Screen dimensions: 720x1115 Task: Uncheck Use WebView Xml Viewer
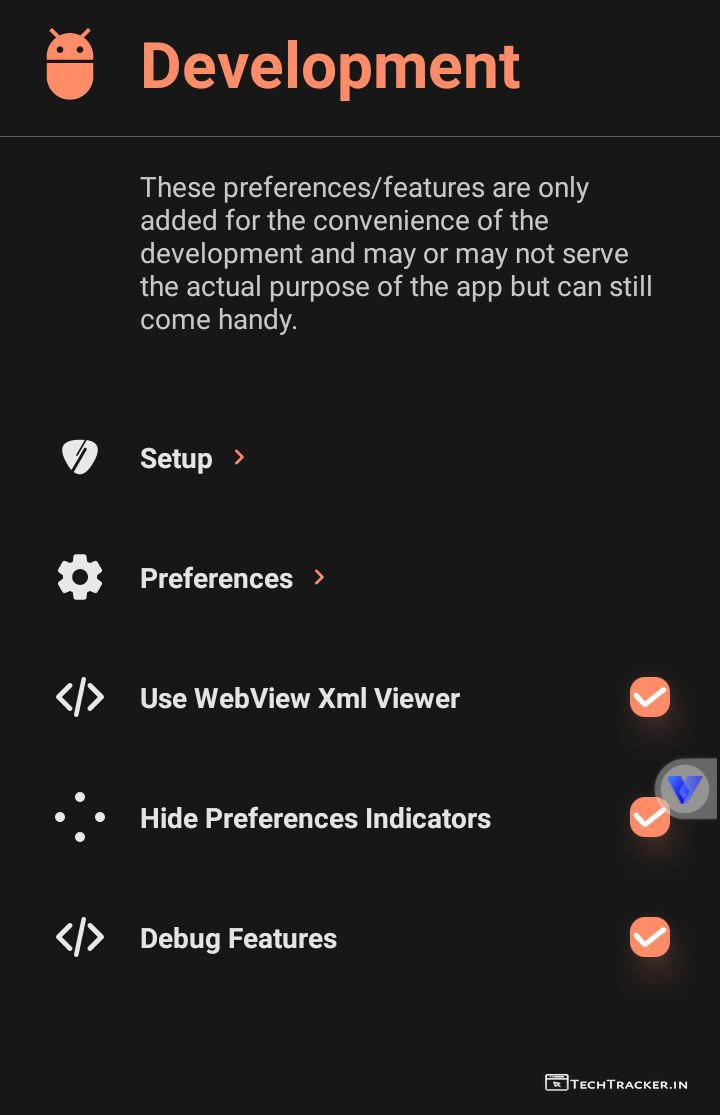(649, 698)
